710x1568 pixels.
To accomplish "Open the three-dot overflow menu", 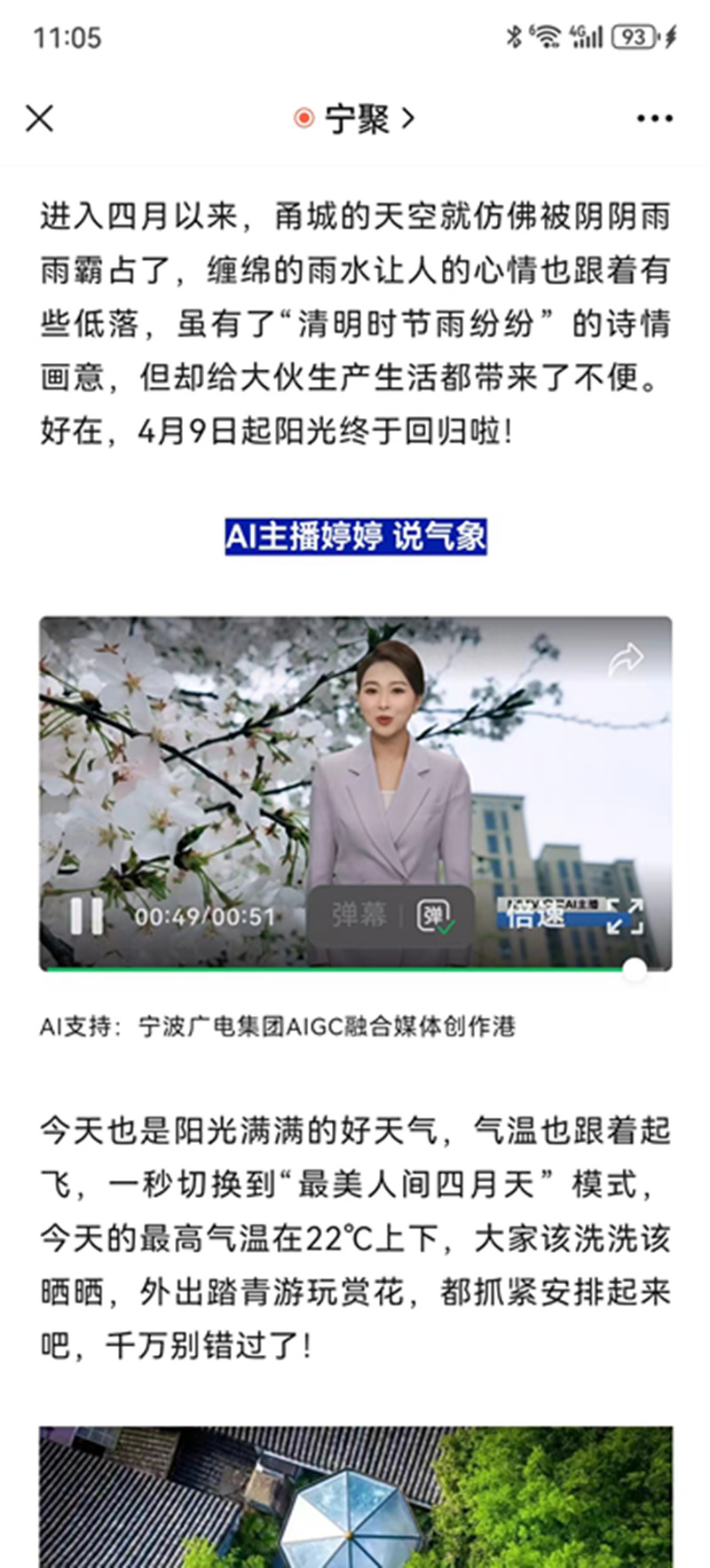I will [x=654, y=118].
